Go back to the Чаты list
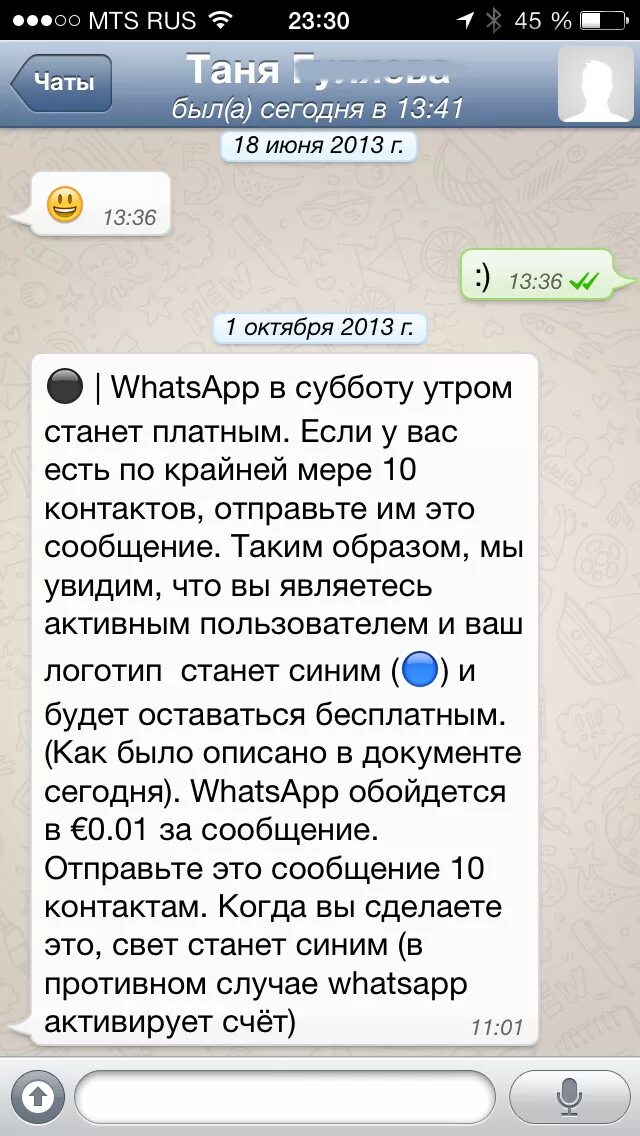The height and width of the screenshot is (1136, 640). (x=62, y=83)
